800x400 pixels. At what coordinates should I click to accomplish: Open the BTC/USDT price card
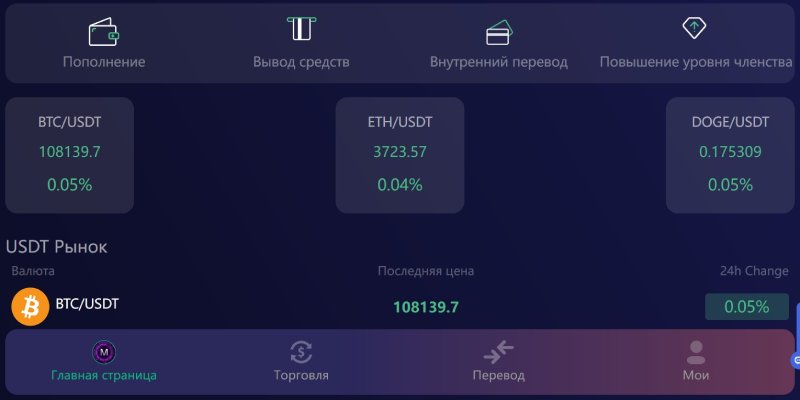[x=70, y=154]
